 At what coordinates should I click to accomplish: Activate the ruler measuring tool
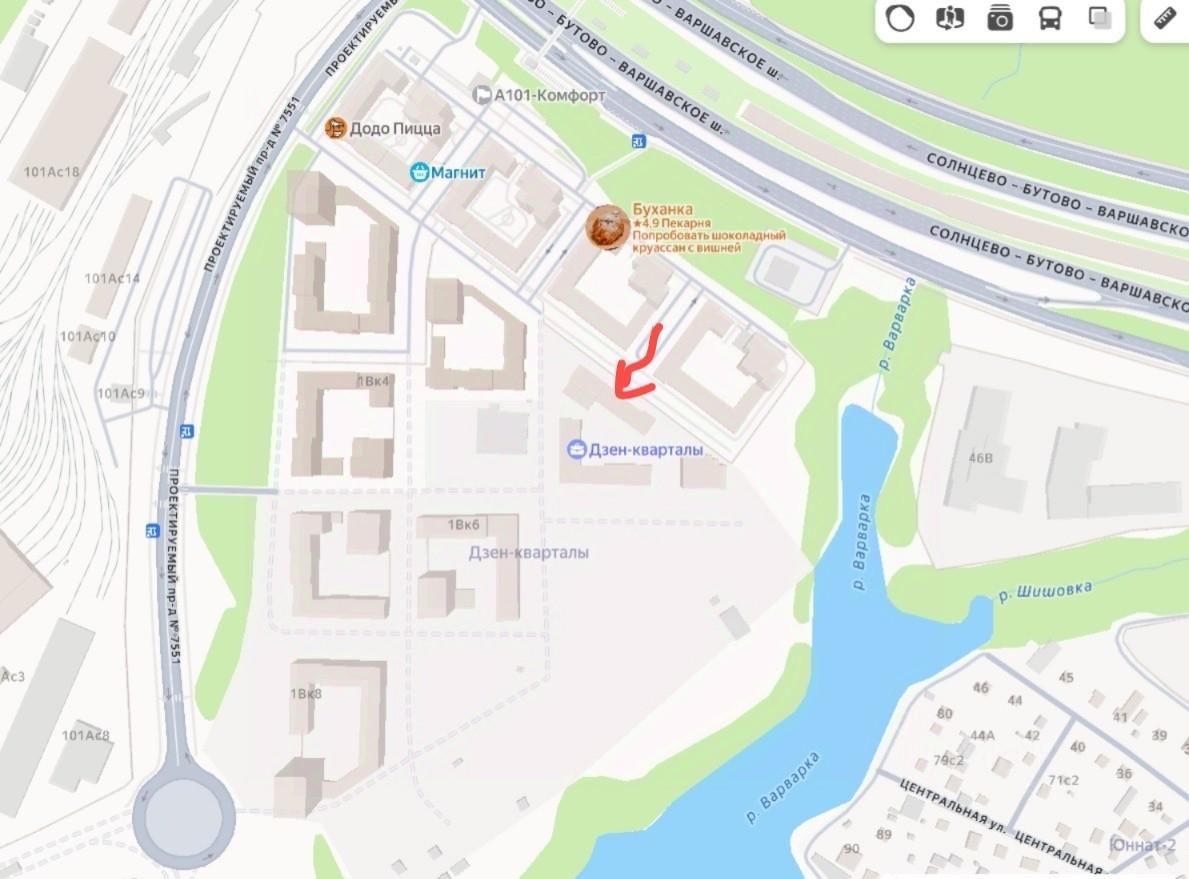[x=1165, y=18]
